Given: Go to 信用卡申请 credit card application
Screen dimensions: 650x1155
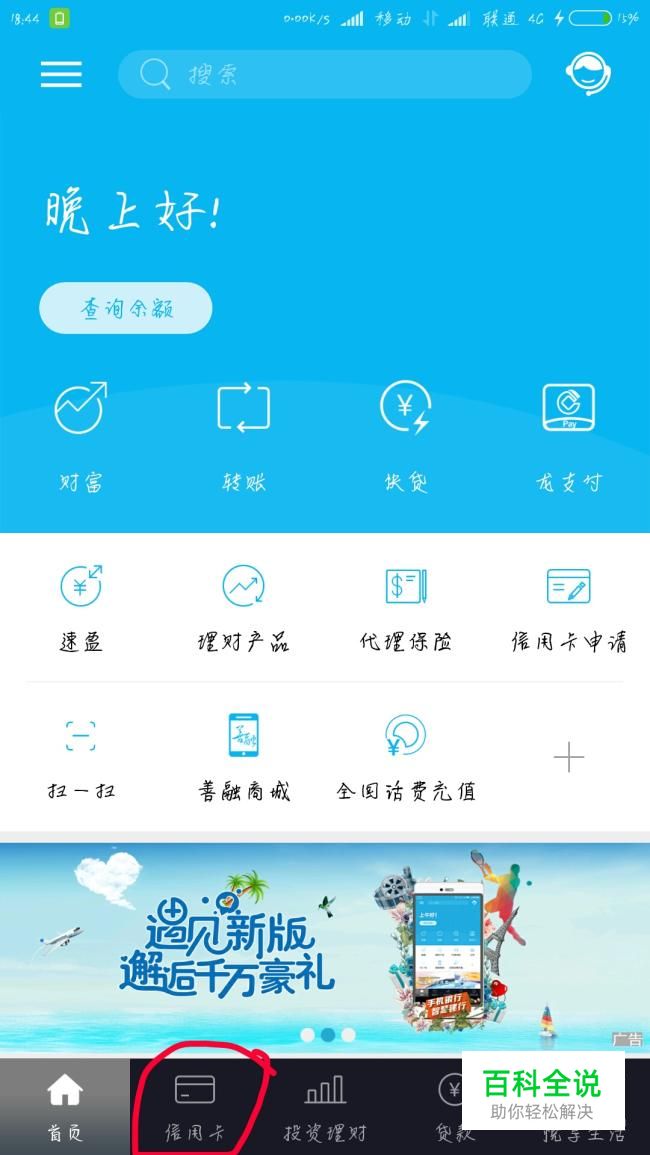Looking at the screenshot, I should pos(568,607).
